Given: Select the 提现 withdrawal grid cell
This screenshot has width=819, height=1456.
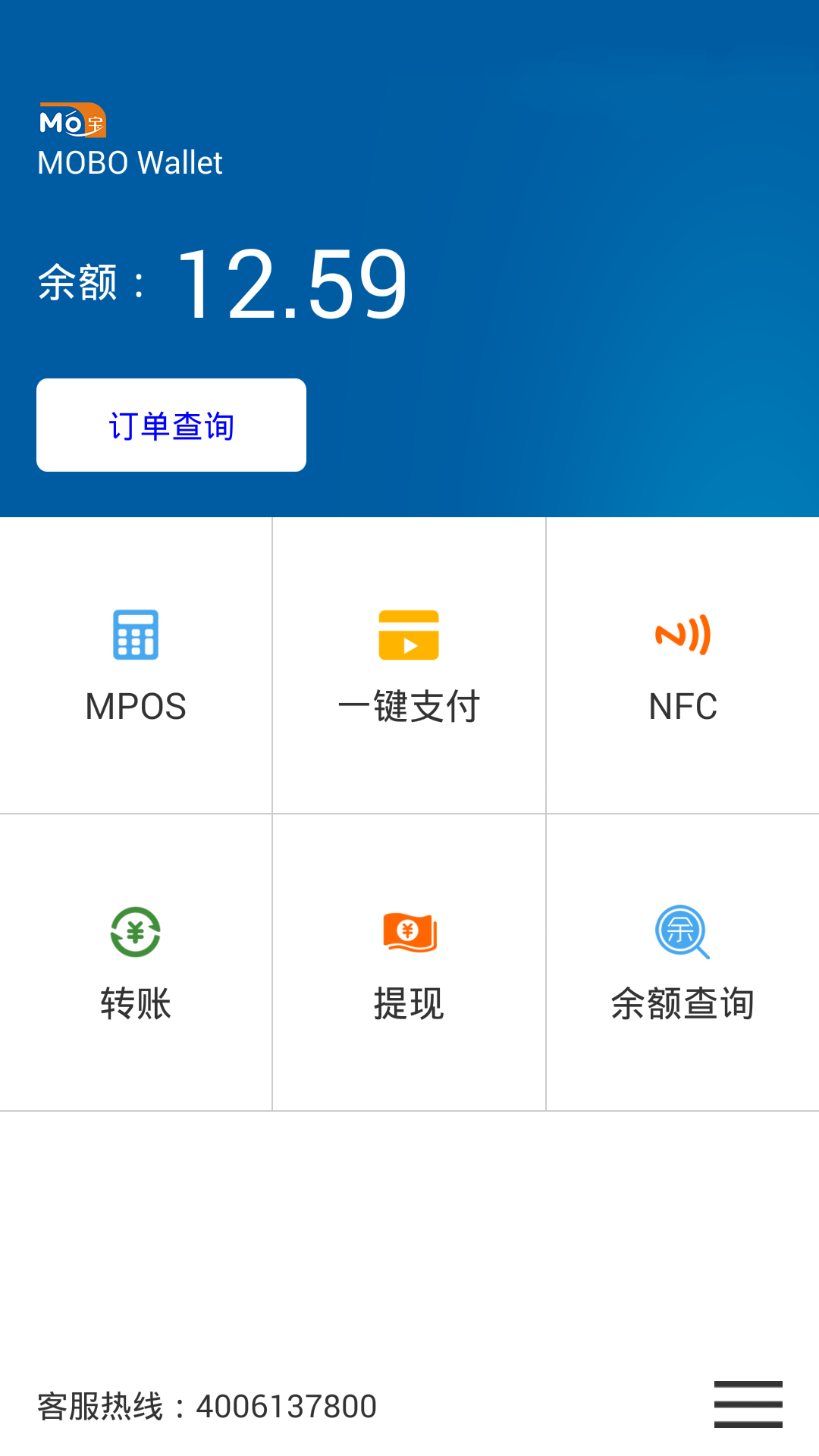Looking at the screenshot, I should [x=409, y=961].
